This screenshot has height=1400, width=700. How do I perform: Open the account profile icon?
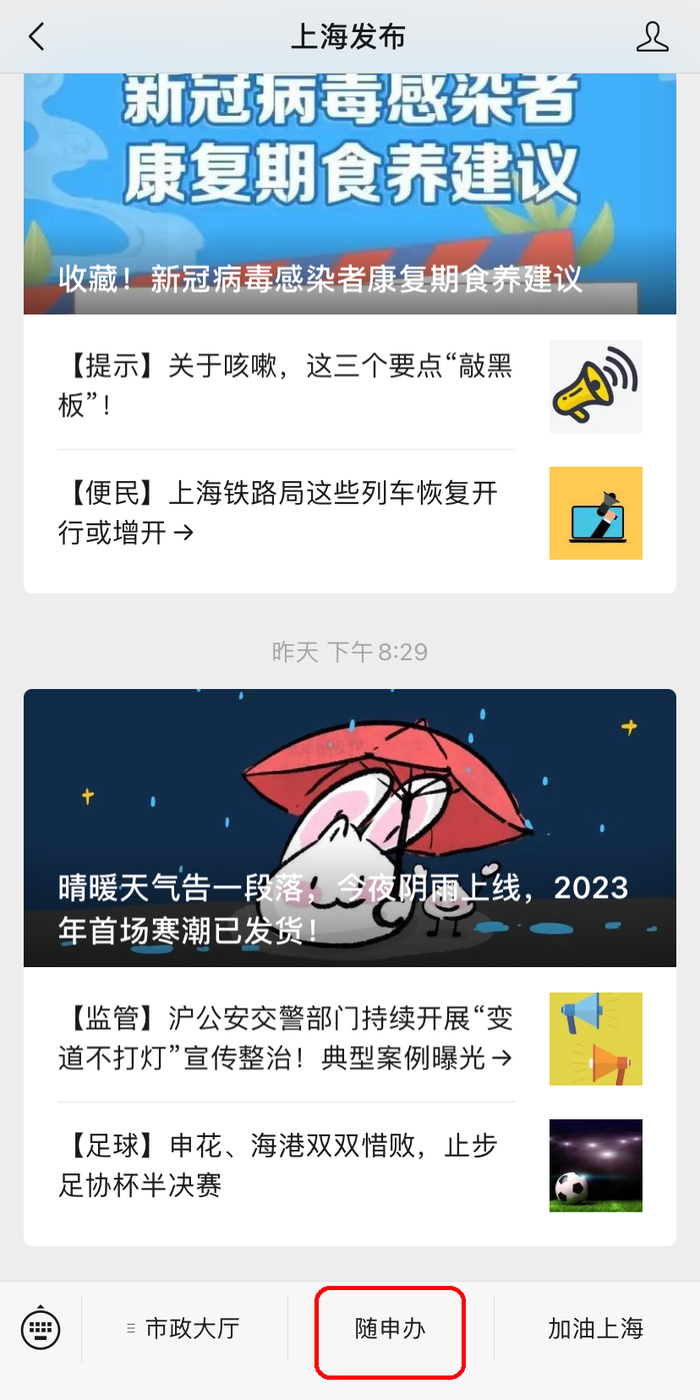[652, 38]
